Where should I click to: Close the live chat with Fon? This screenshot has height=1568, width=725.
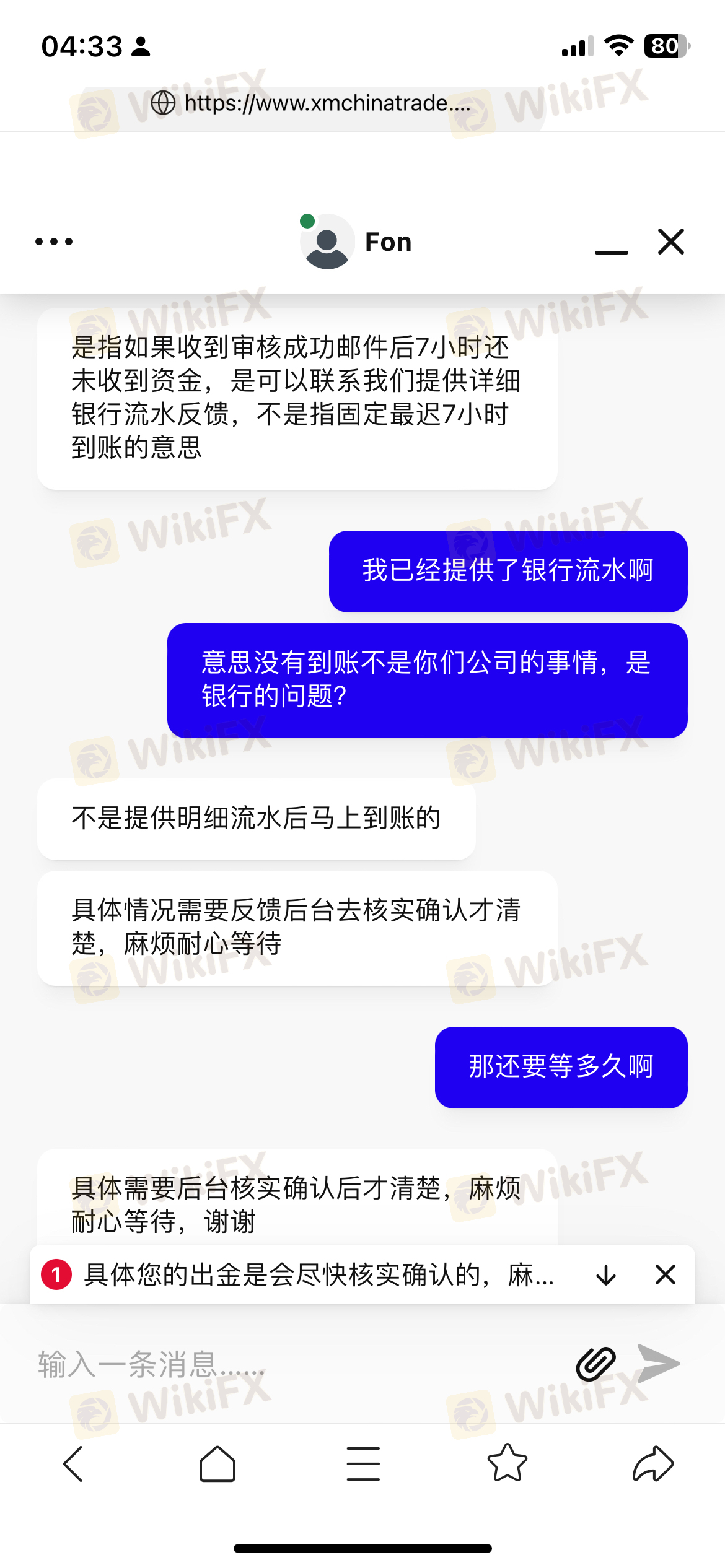click(670, 242)
